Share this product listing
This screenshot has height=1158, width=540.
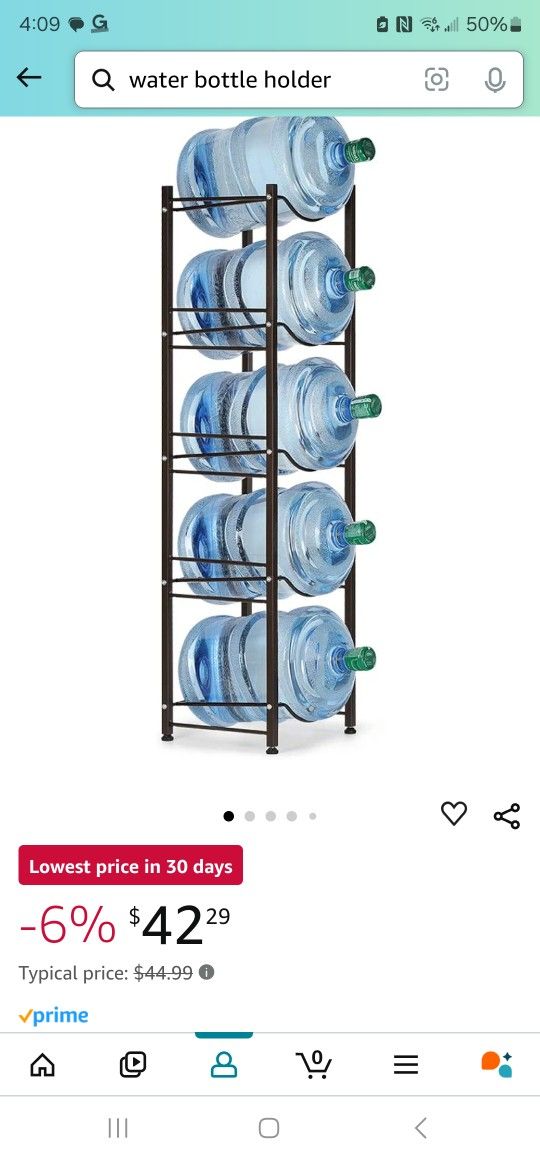507,815
